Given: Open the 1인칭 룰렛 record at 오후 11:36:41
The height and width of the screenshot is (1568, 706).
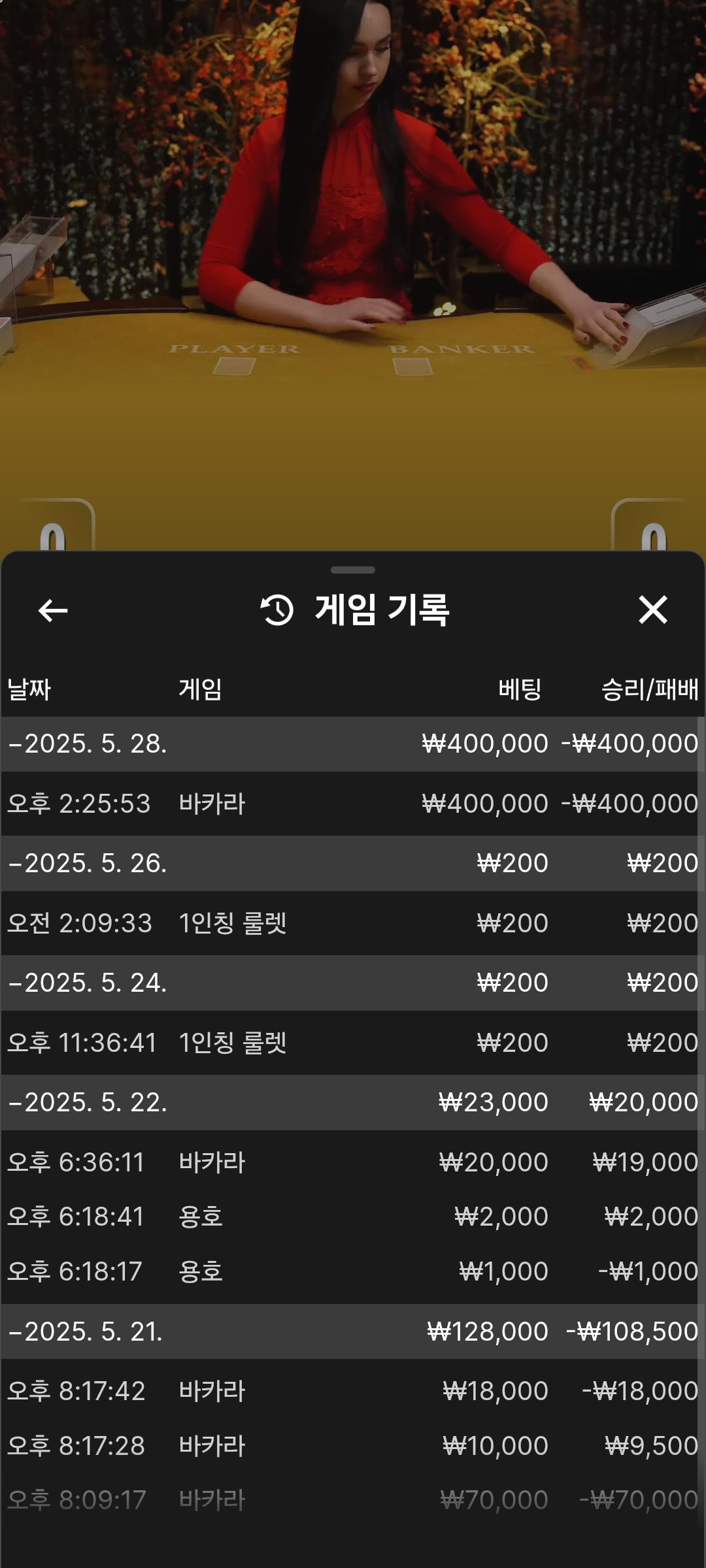Looking at the screenshot, I should coord(353,1043).
